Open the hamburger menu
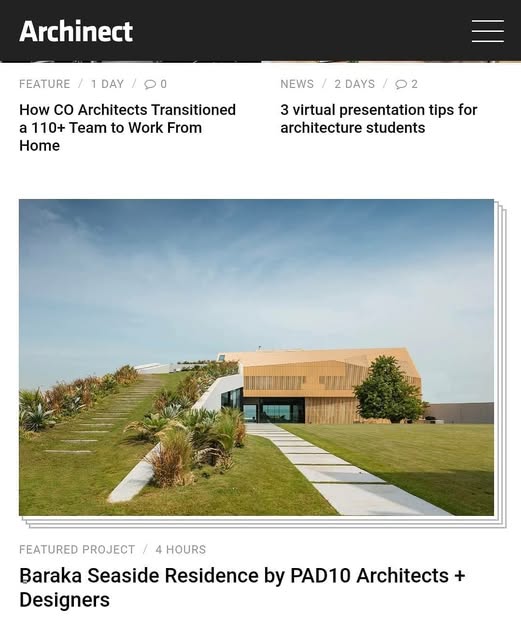 pyautogui.click(x=488, y=31)
